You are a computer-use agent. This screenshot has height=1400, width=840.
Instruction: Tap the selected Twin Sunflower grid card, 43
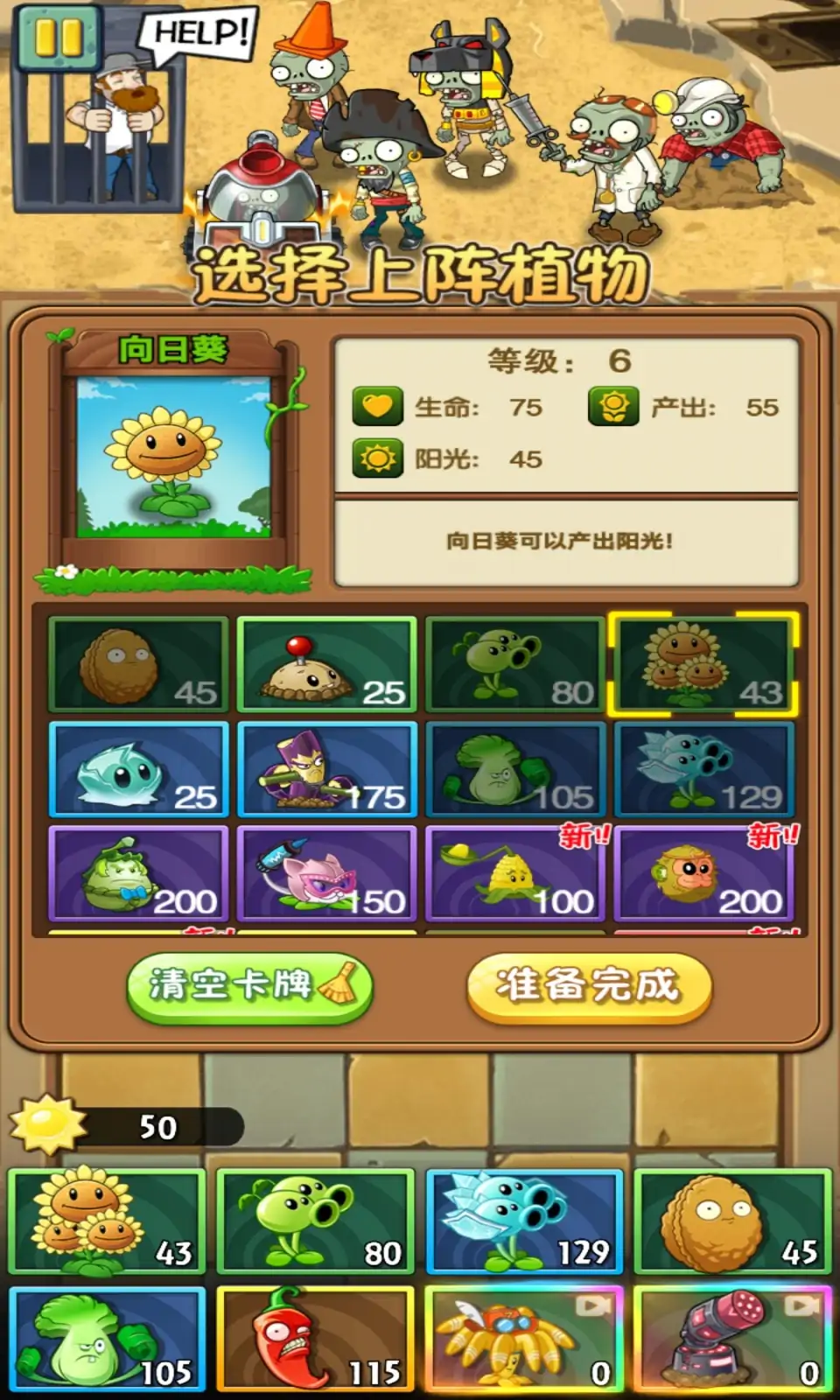(x=703, y=664)
